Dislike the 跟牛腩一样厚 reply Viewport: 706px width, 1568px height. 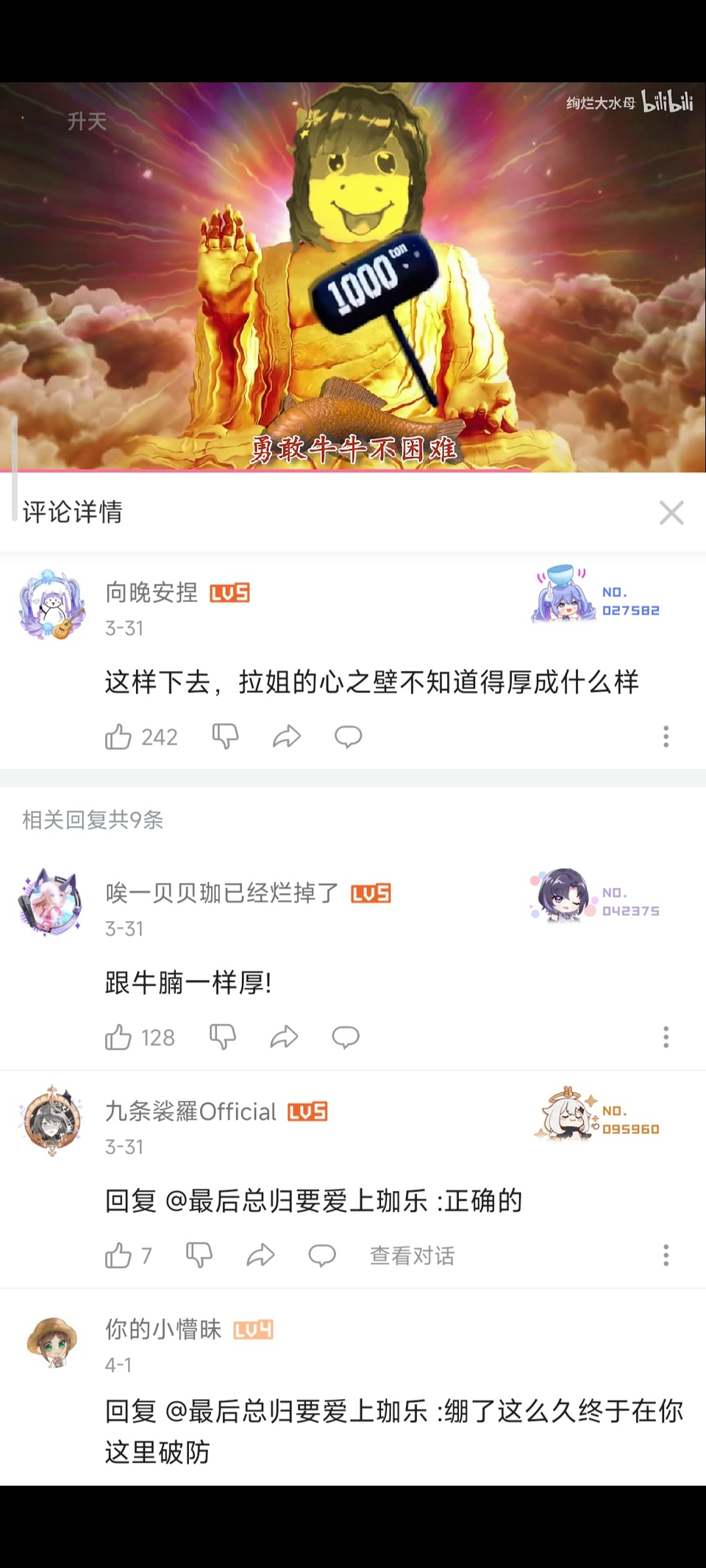click(x=223, y=1037)
